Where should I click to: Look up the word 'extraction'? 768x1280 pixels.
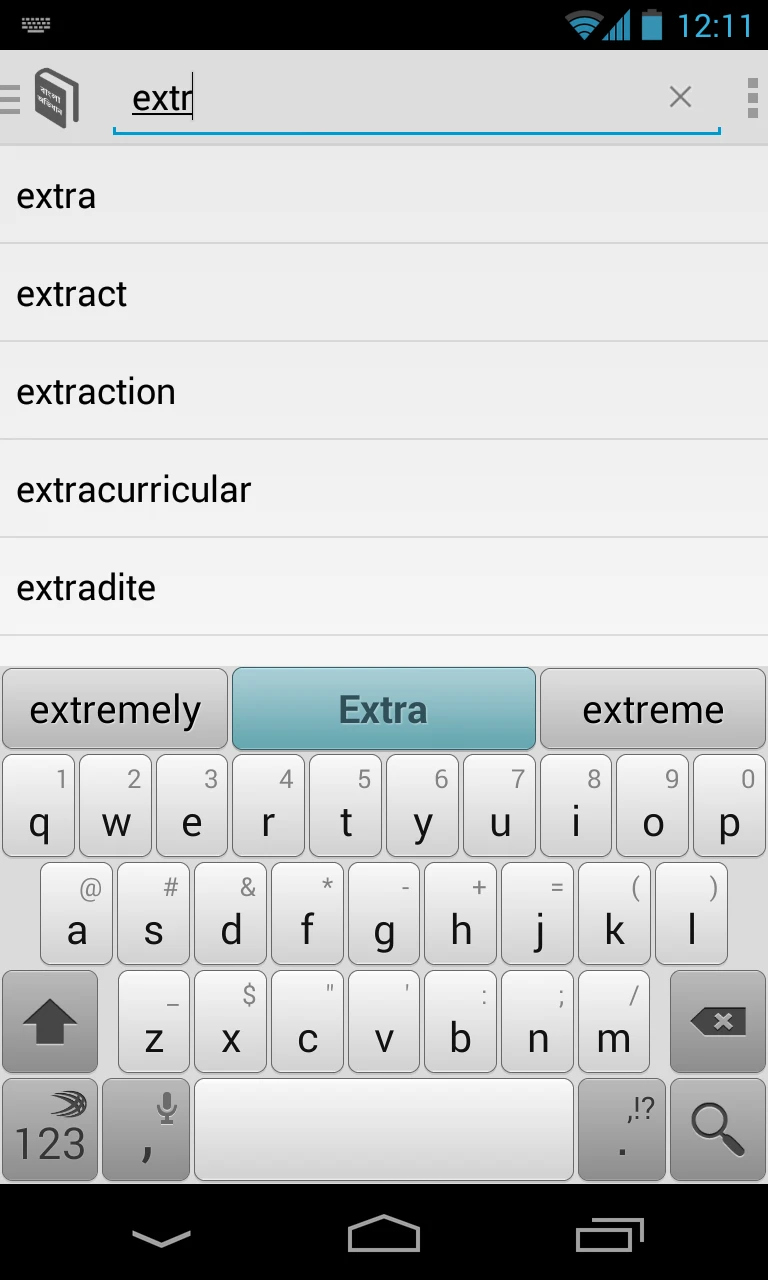[x=384, y=392]
